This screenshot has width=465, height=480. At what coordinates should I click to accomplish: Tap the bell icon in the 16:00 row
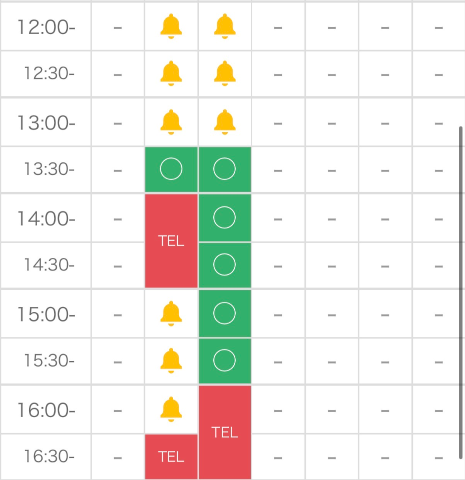click(x=171, y=409)
